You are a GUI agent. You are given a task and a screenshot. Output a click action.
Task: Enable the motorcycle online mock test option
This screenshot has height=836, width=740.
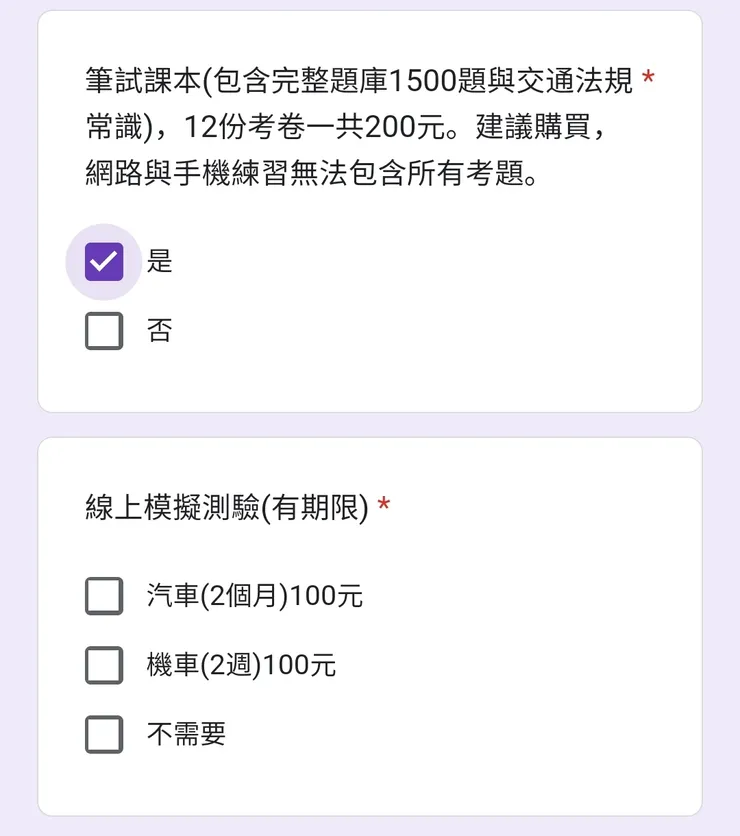[103, 665]
